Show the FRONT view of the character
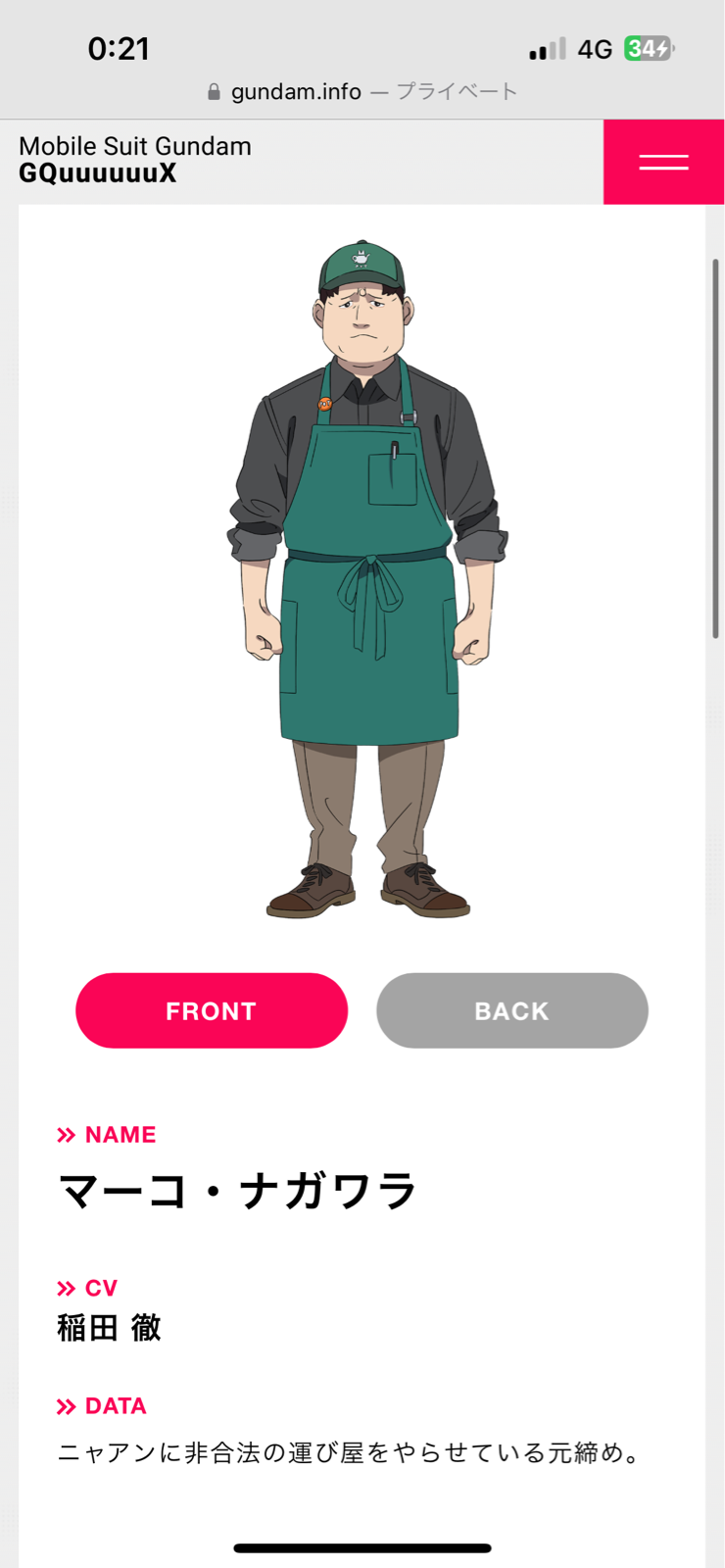This screenshot has width=725, height=1568. [212, 1010]
